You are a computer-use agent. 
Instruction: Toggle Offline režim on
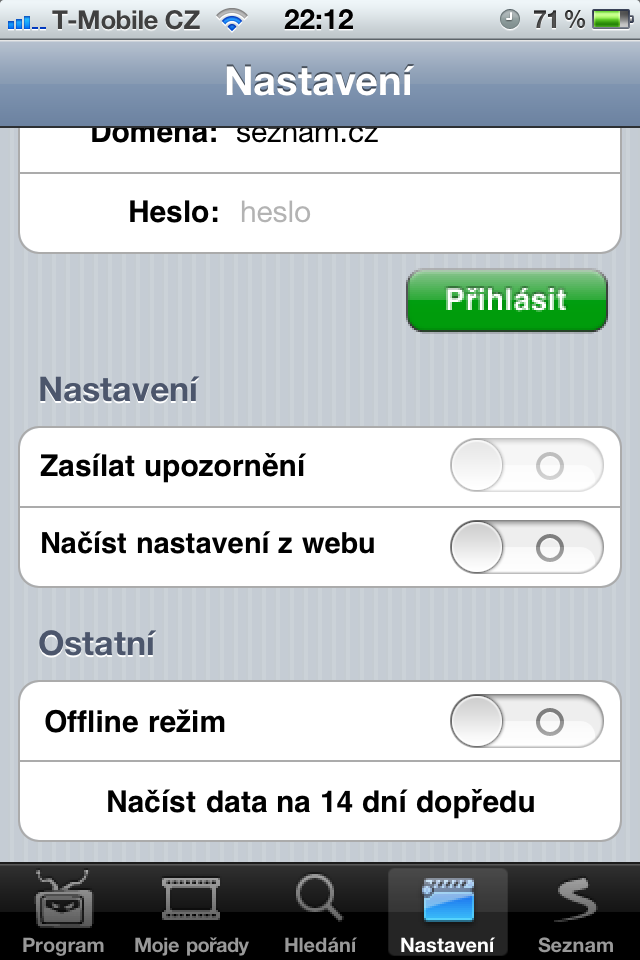point(527,721)
